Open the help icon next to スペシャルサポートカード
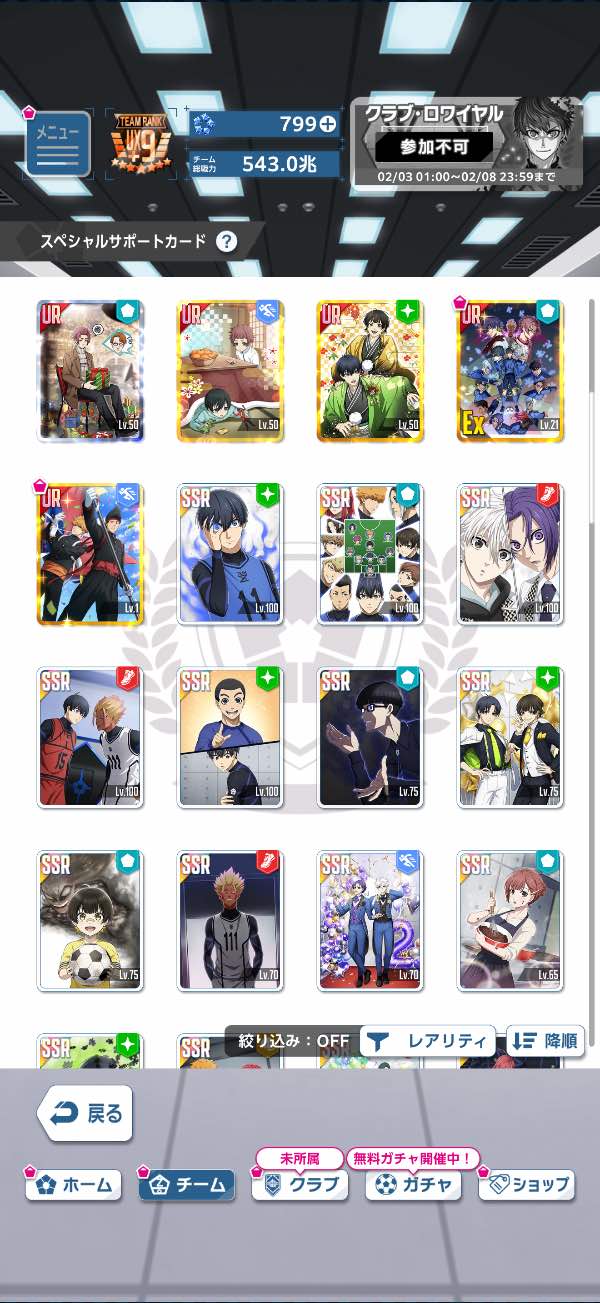The height and width of the screenshot is (1303, 600). (x=227, y=241)
